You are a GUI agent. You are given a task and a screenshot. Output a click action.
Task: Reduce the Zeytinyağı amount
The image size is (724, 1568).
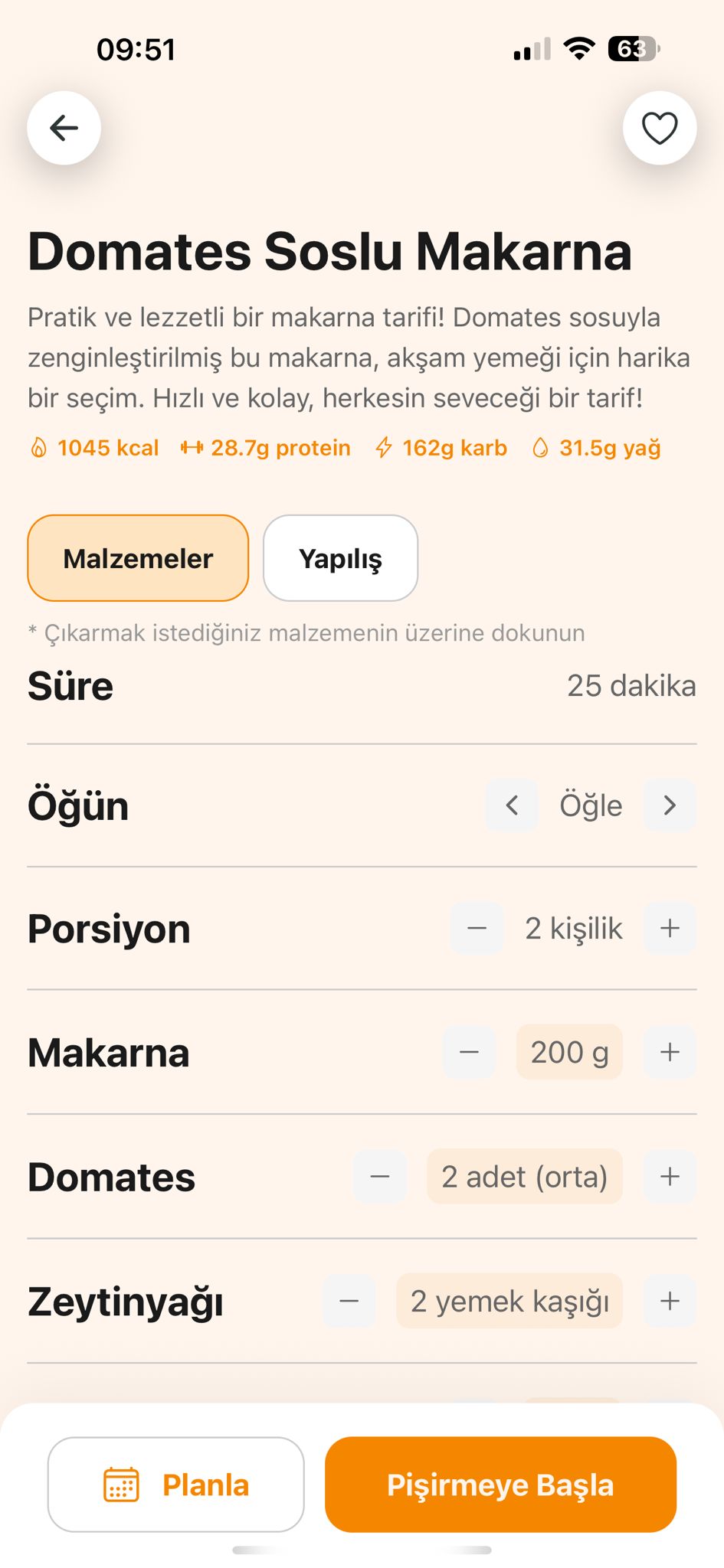[x=349, y=1301]
